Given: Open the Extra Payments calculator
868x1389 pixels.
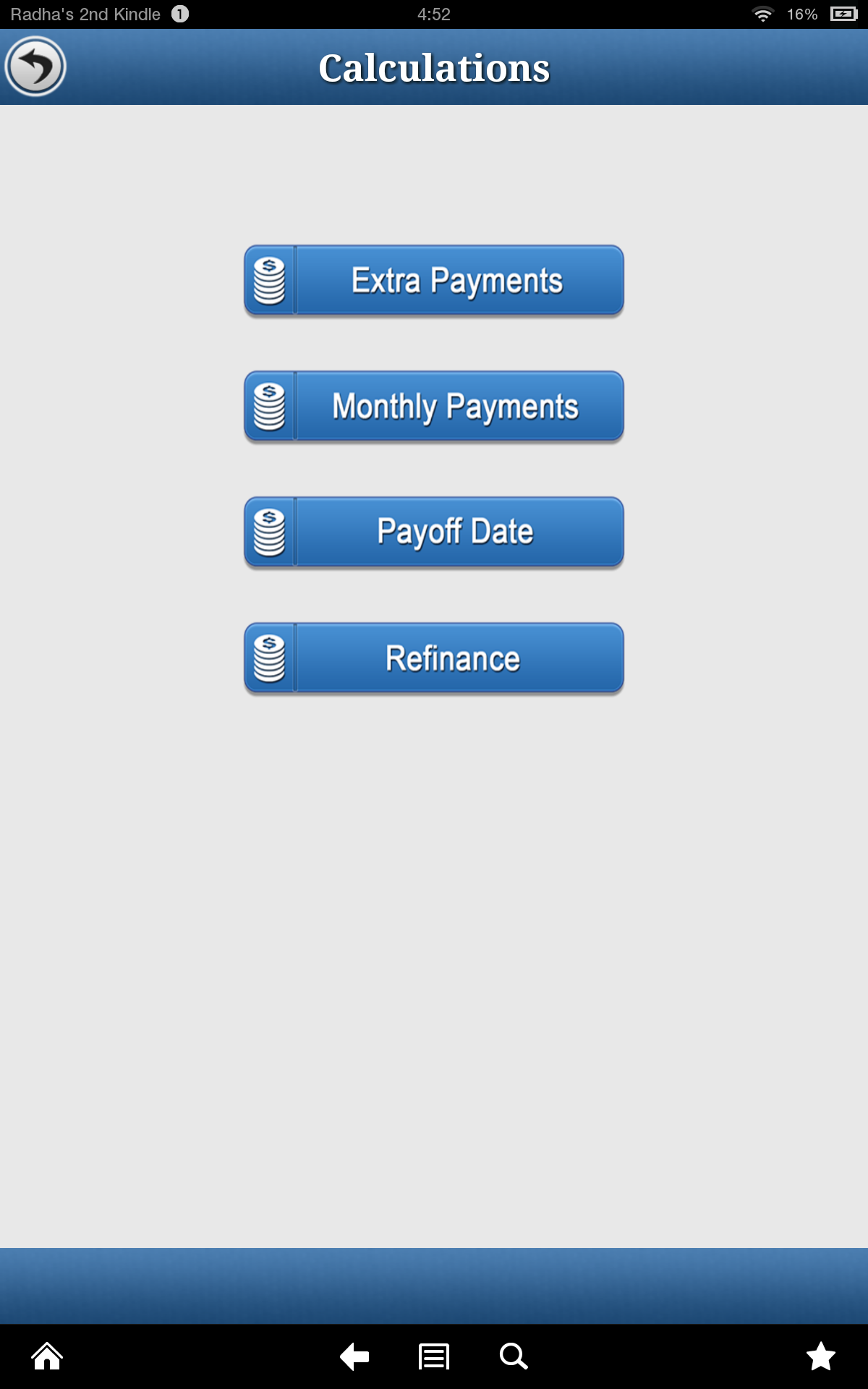Looking at the screenshot, I should click(x=434, y=281).
